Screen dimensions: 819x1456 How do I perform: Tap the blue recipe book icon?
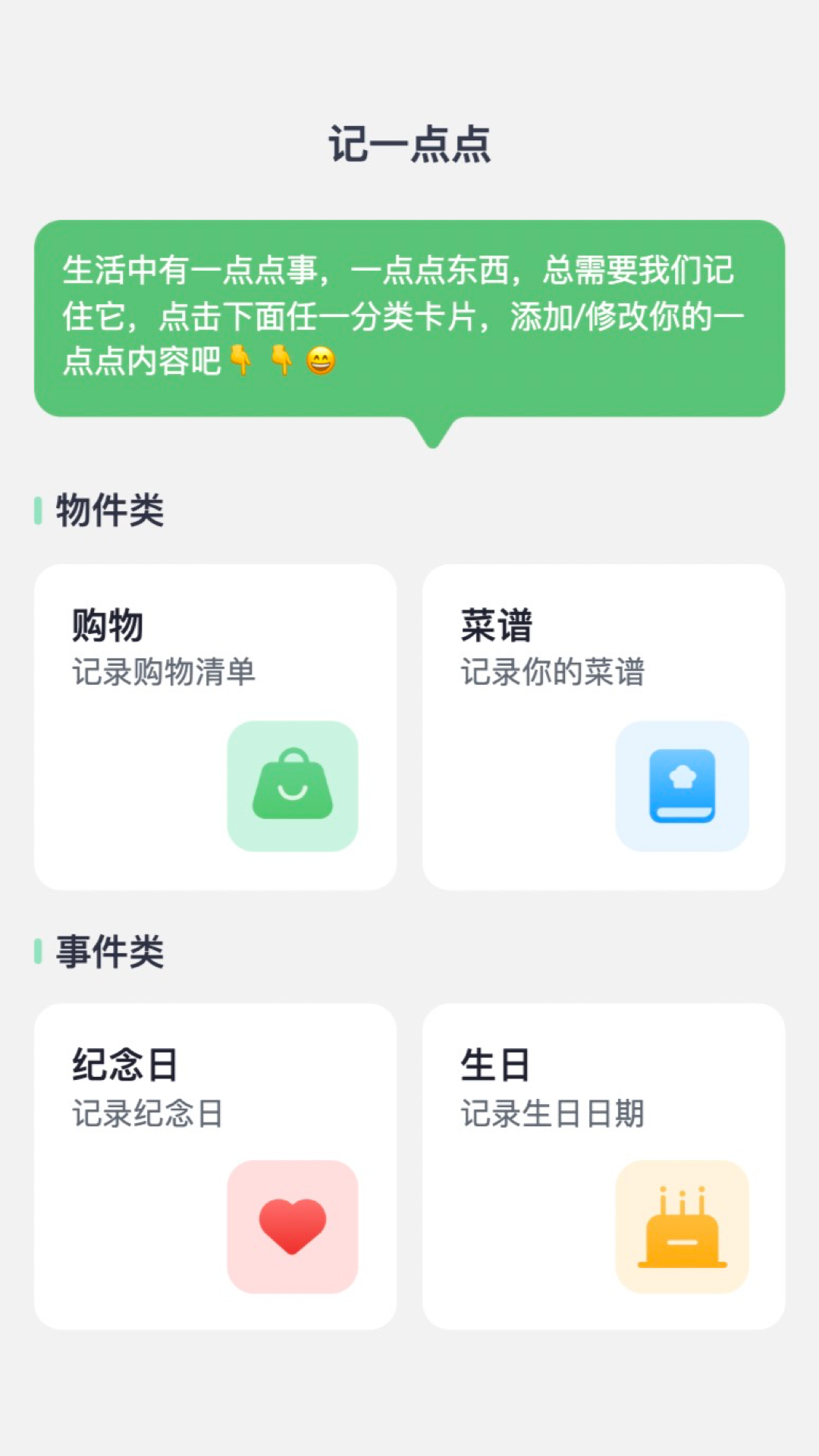682,784
